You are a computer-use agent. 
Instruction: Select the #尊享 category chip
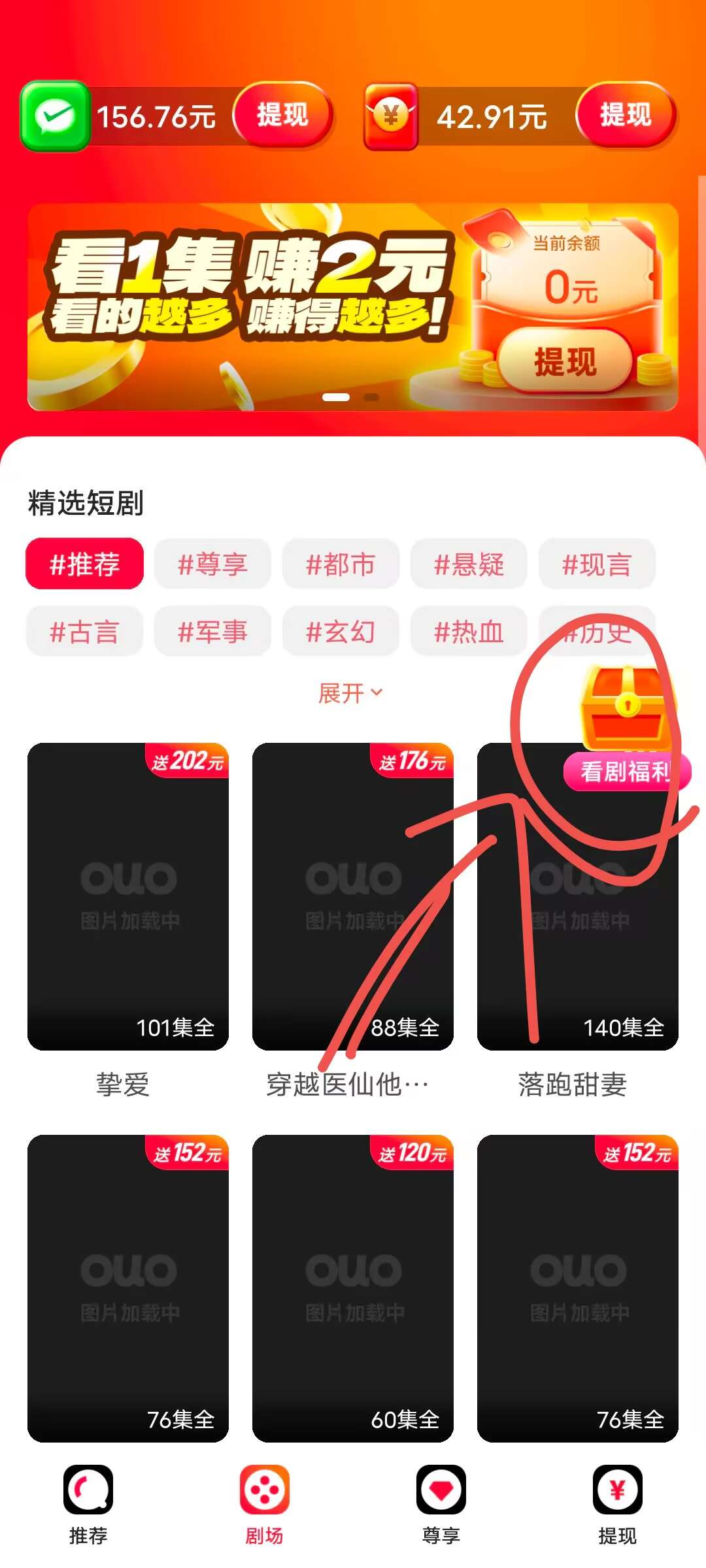tap(212, 564)
